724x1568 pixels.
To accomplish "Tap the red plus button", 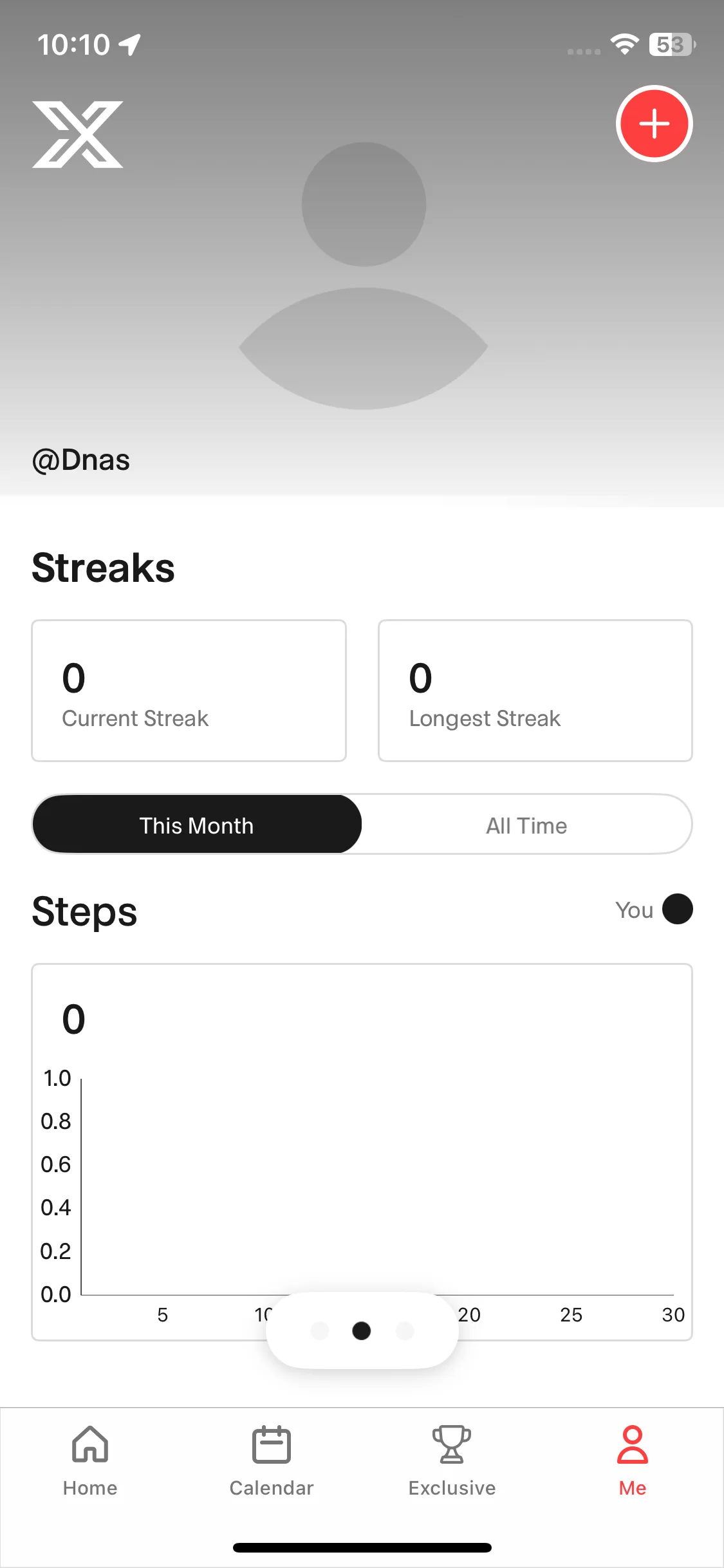I will point(654,124).
